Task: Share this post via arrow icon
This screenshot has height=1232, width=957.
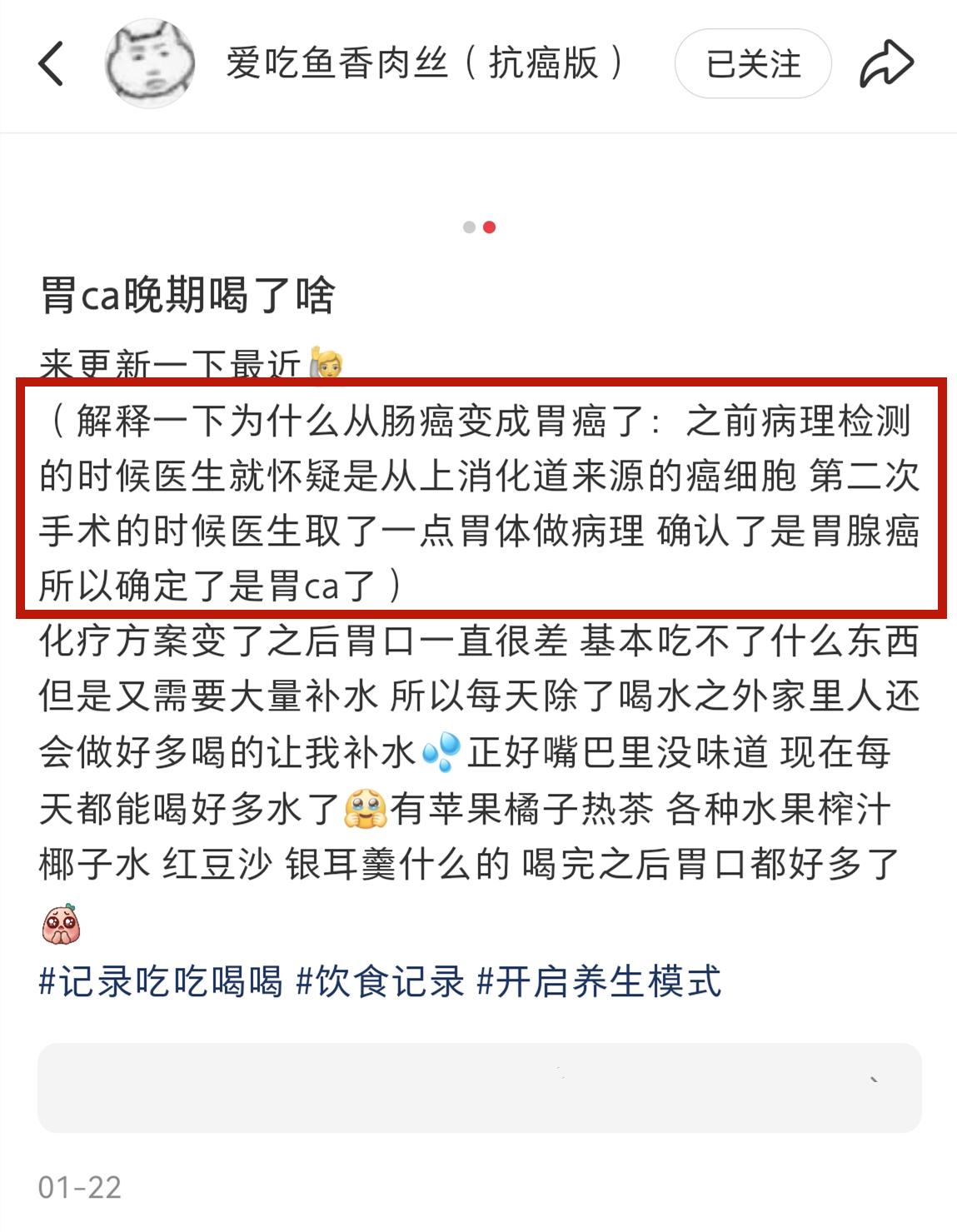Action: point(886,64)
